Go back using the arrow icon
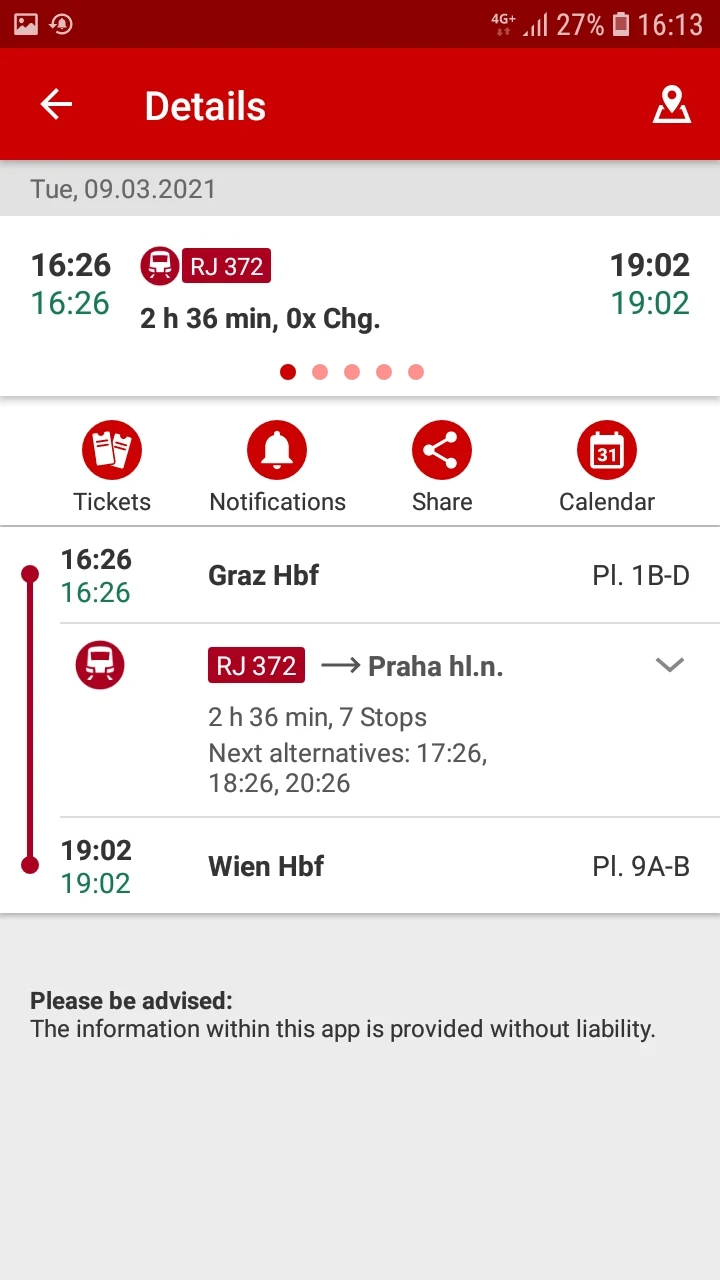Screen dimensions: 720x1280 pos(55,104)
